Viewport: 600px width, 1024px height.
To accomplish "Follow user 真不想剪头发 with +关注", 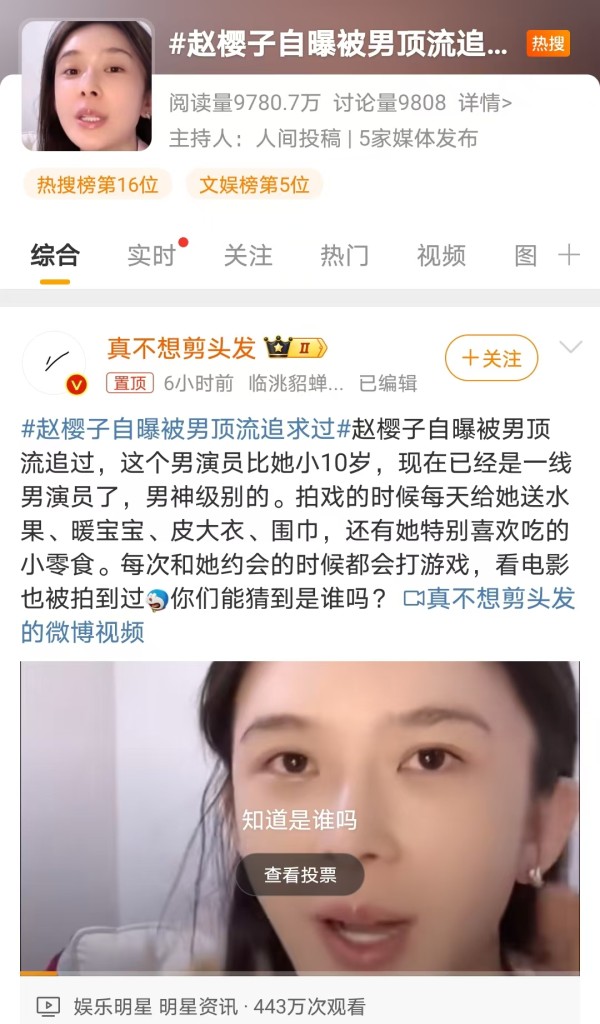I will pos(492,358).
